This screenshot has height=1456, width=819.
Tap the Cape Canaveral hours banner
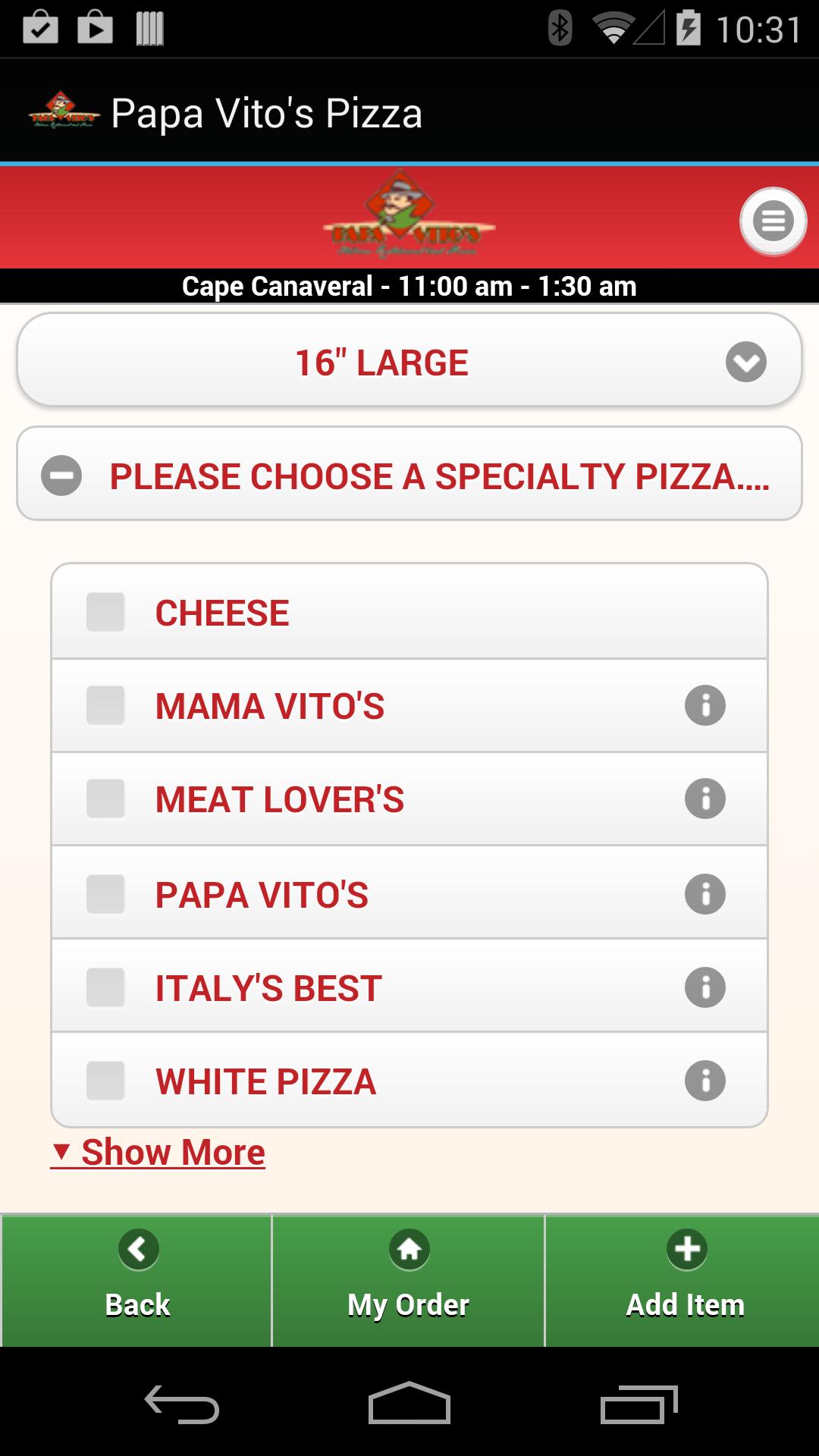409,286
